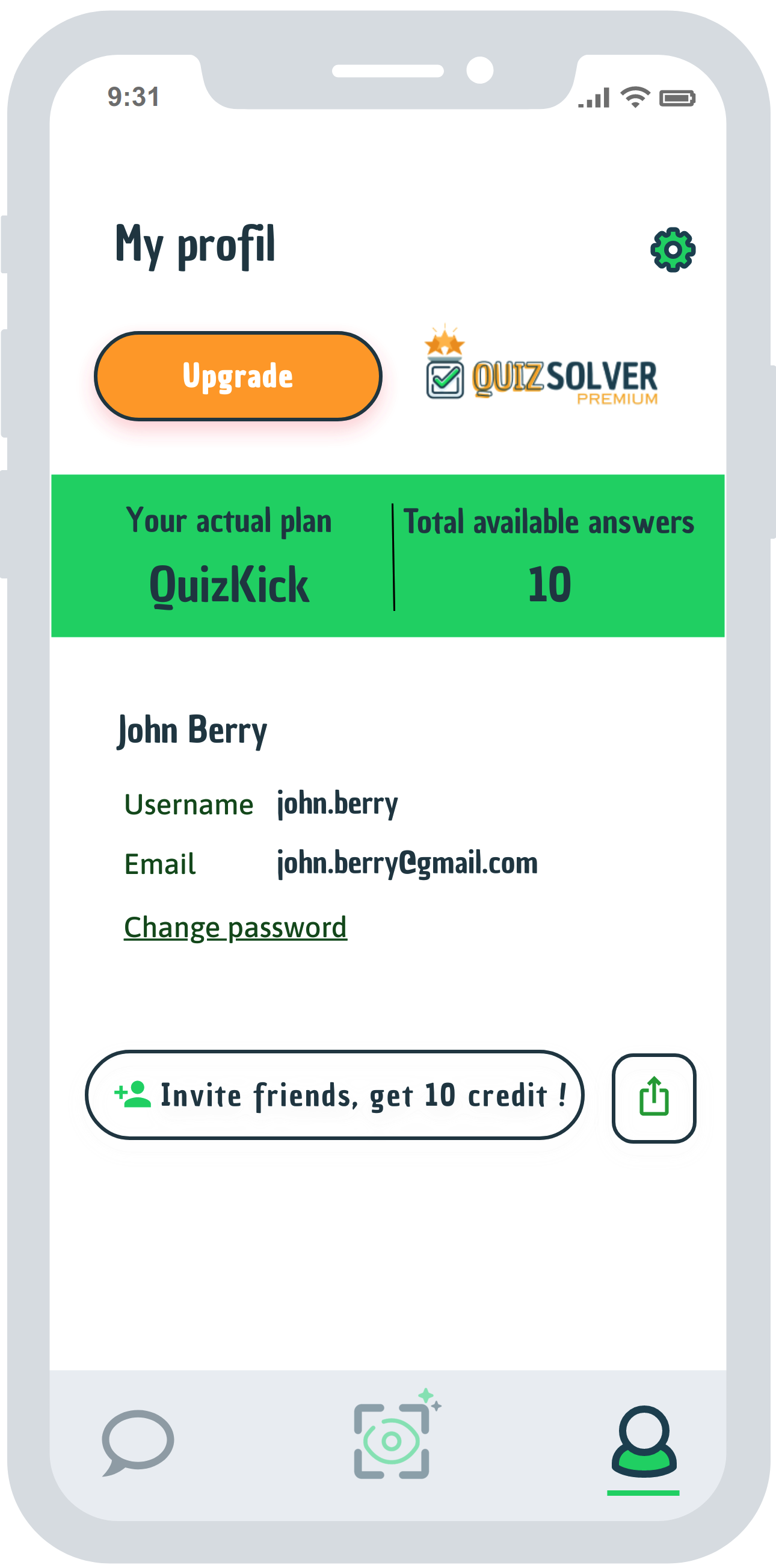Open the scan camera tab
The width and height of the screenshot is (776, 1568).
click(392, 1440)
